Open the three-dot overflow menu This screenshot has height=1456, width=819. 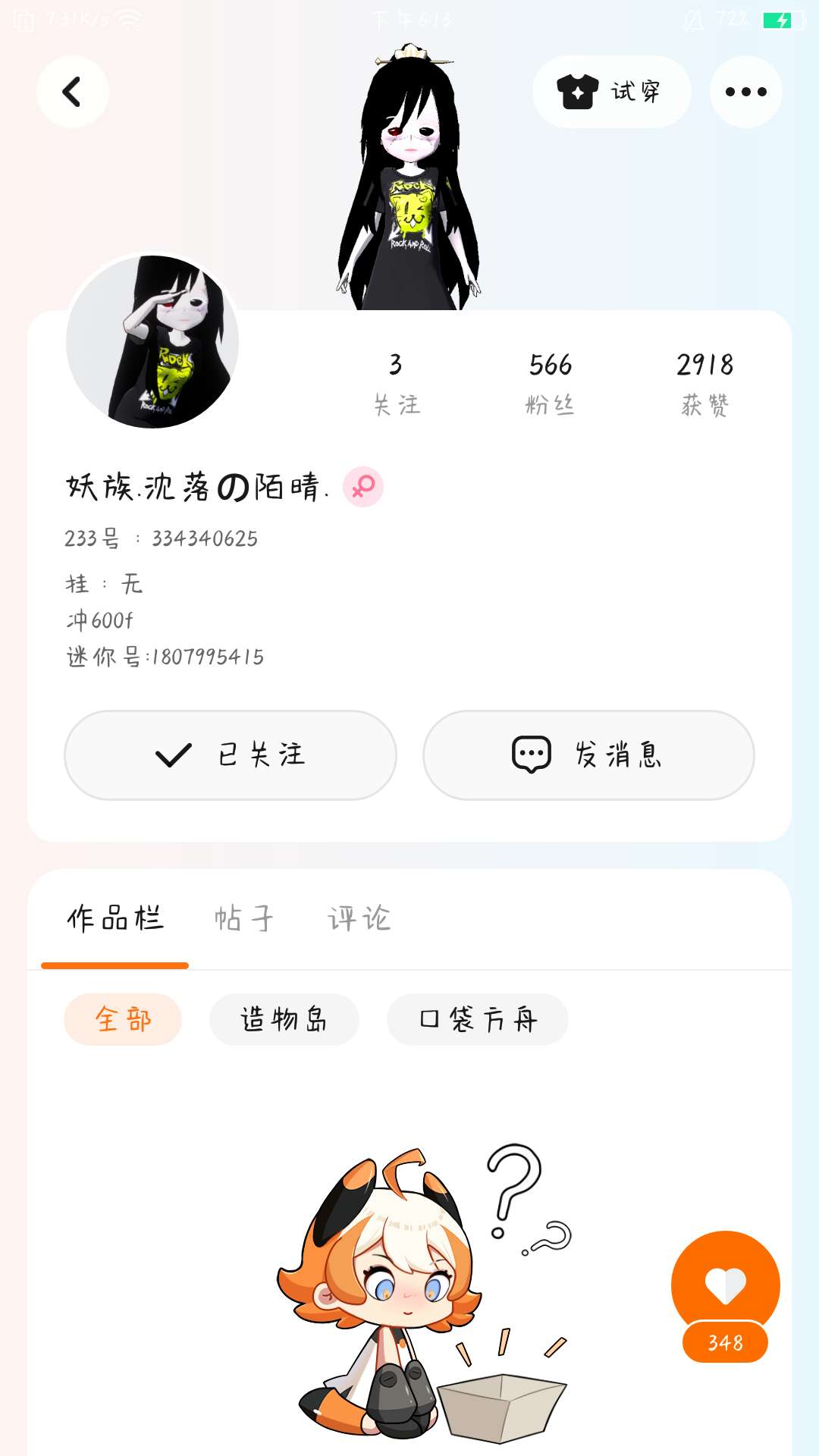click(x=745, y=93)
